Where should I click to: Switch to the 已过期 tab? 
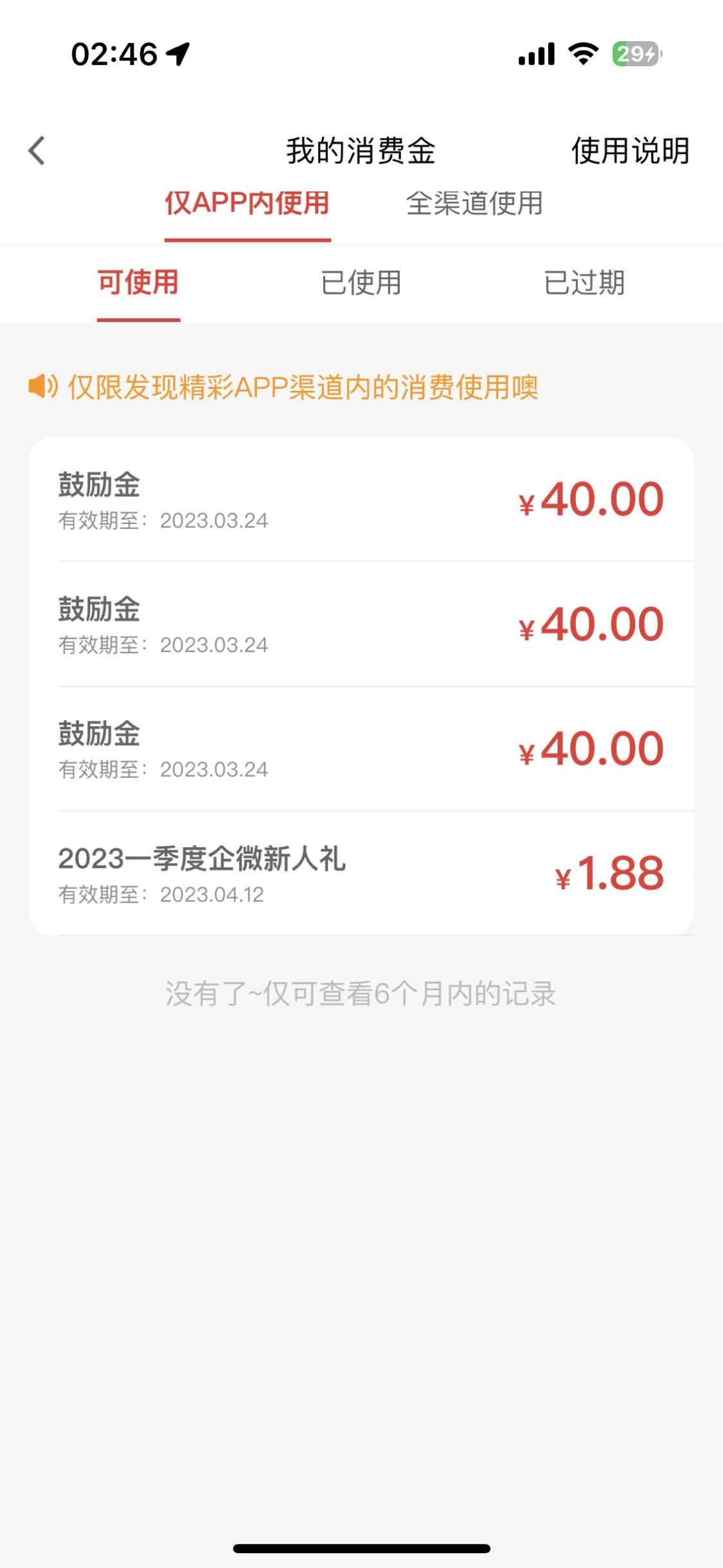point(584,283)
